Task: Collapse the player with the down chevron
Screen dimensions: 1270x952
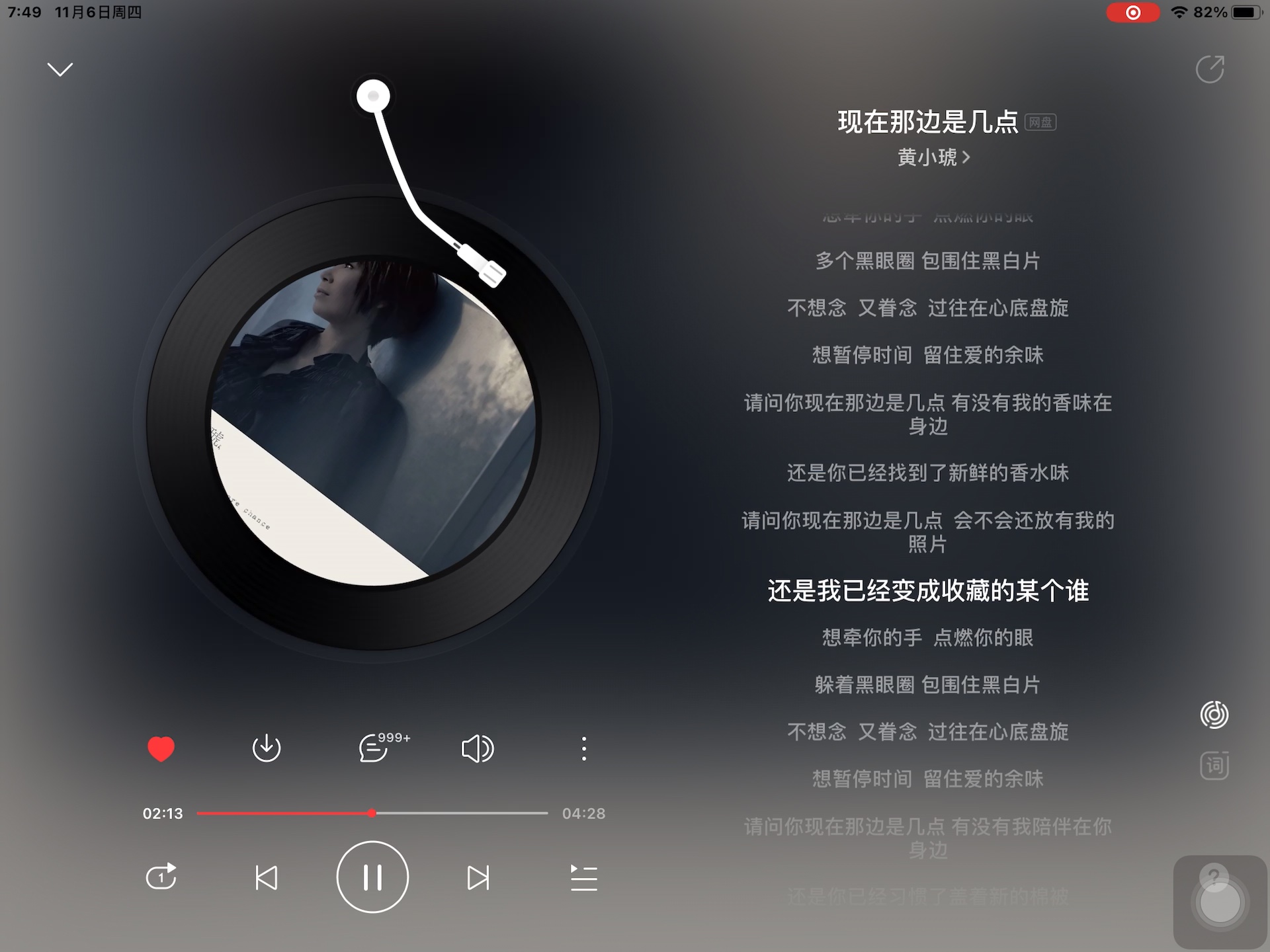Action: tap(60, 69)
